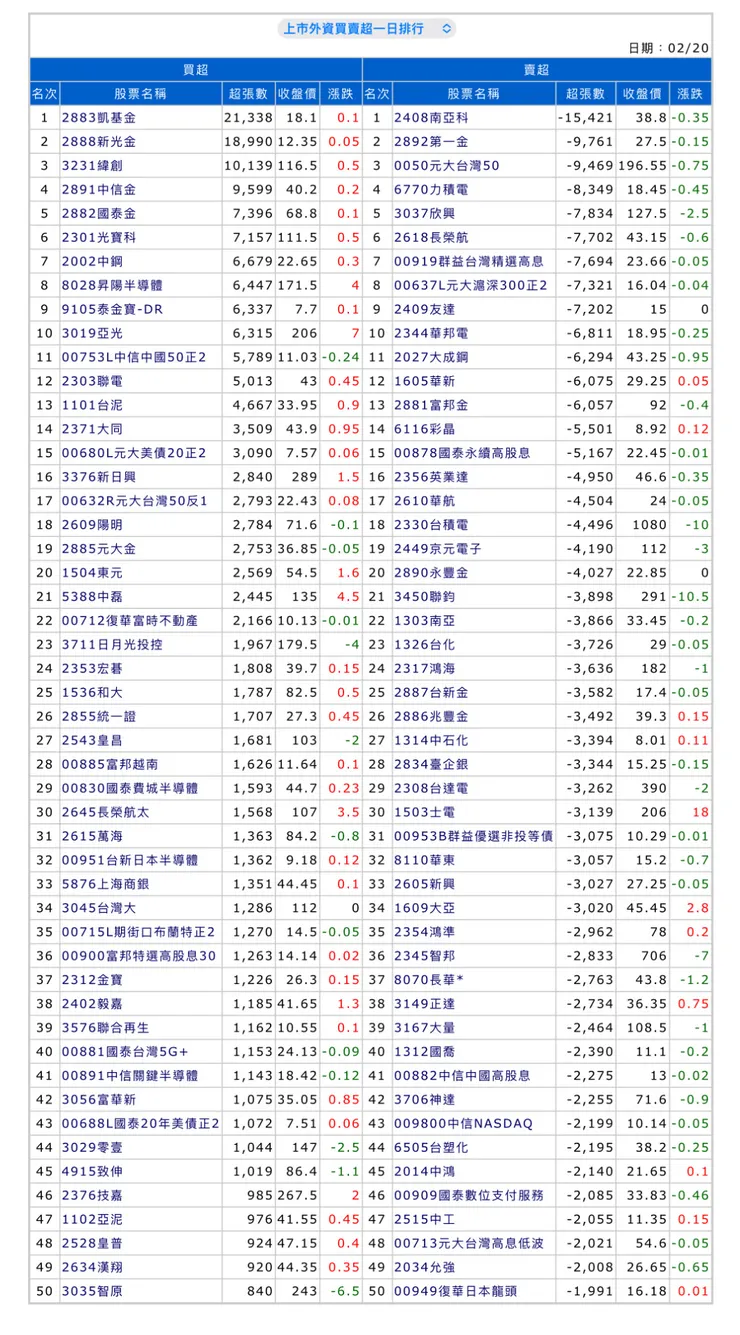
Task: View 6770力積電 stock details
Action: (x=430, y=190)
